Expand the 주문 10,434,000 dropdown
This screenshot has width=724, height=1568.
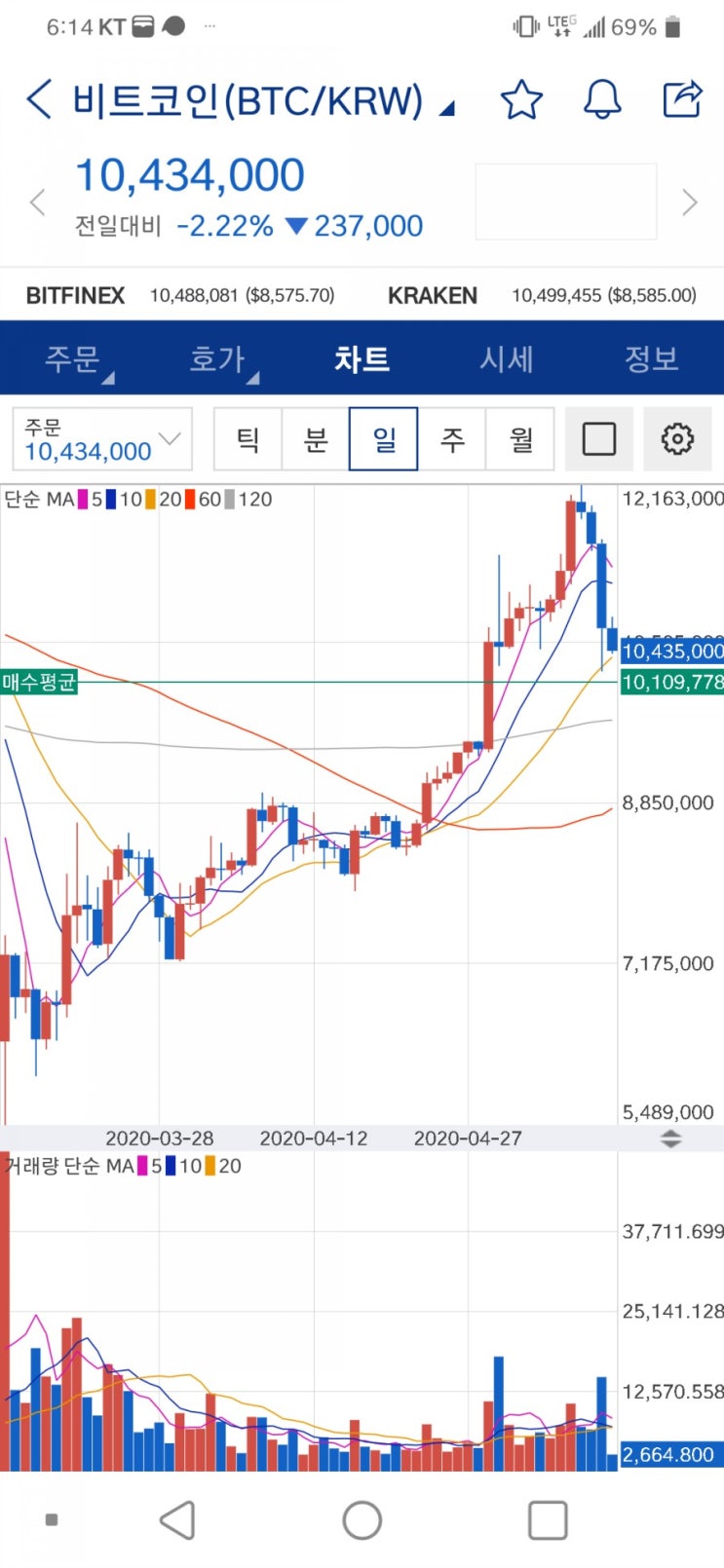(102, 440)
